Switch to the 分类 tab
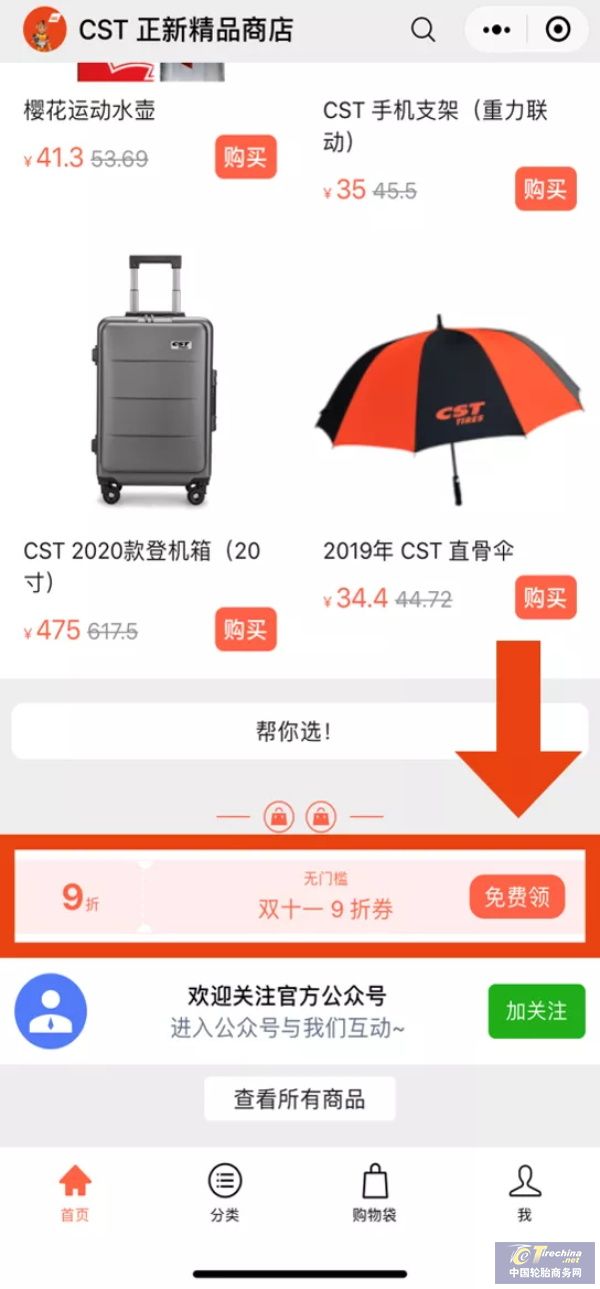The width and height of the screenshot is (600, 1289). (225, 1194)
